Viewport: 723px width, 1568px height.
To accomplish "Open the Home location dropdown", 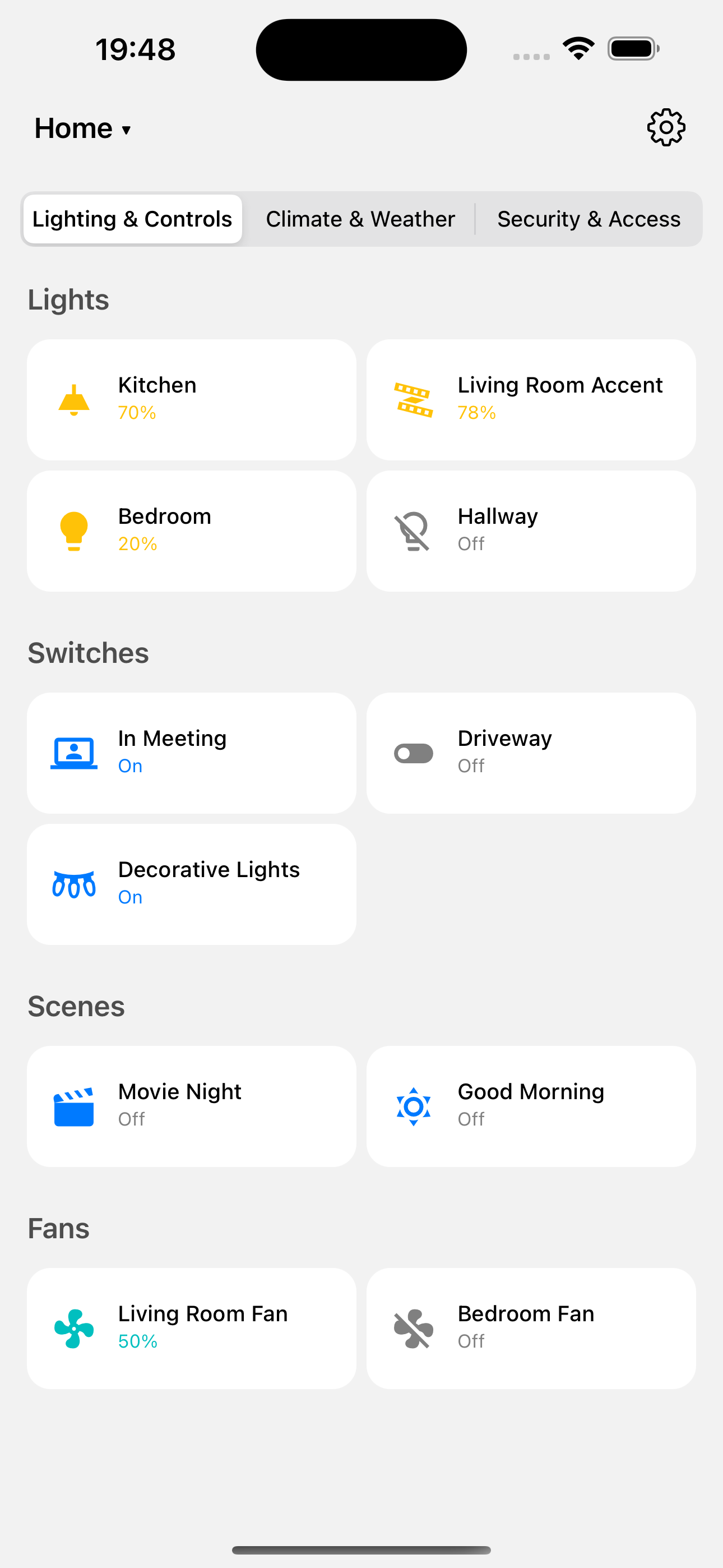I will [x=83, y=128].
